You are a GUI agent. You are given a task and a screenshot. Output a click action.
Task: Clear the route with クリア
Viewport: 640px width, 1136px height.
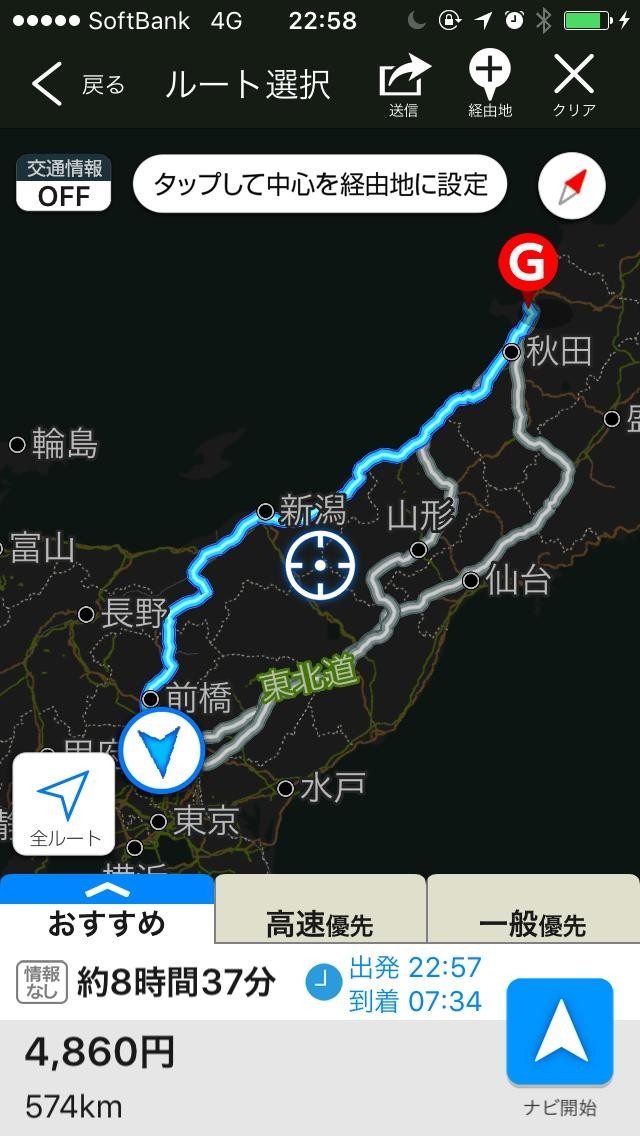tap(574, 85)
